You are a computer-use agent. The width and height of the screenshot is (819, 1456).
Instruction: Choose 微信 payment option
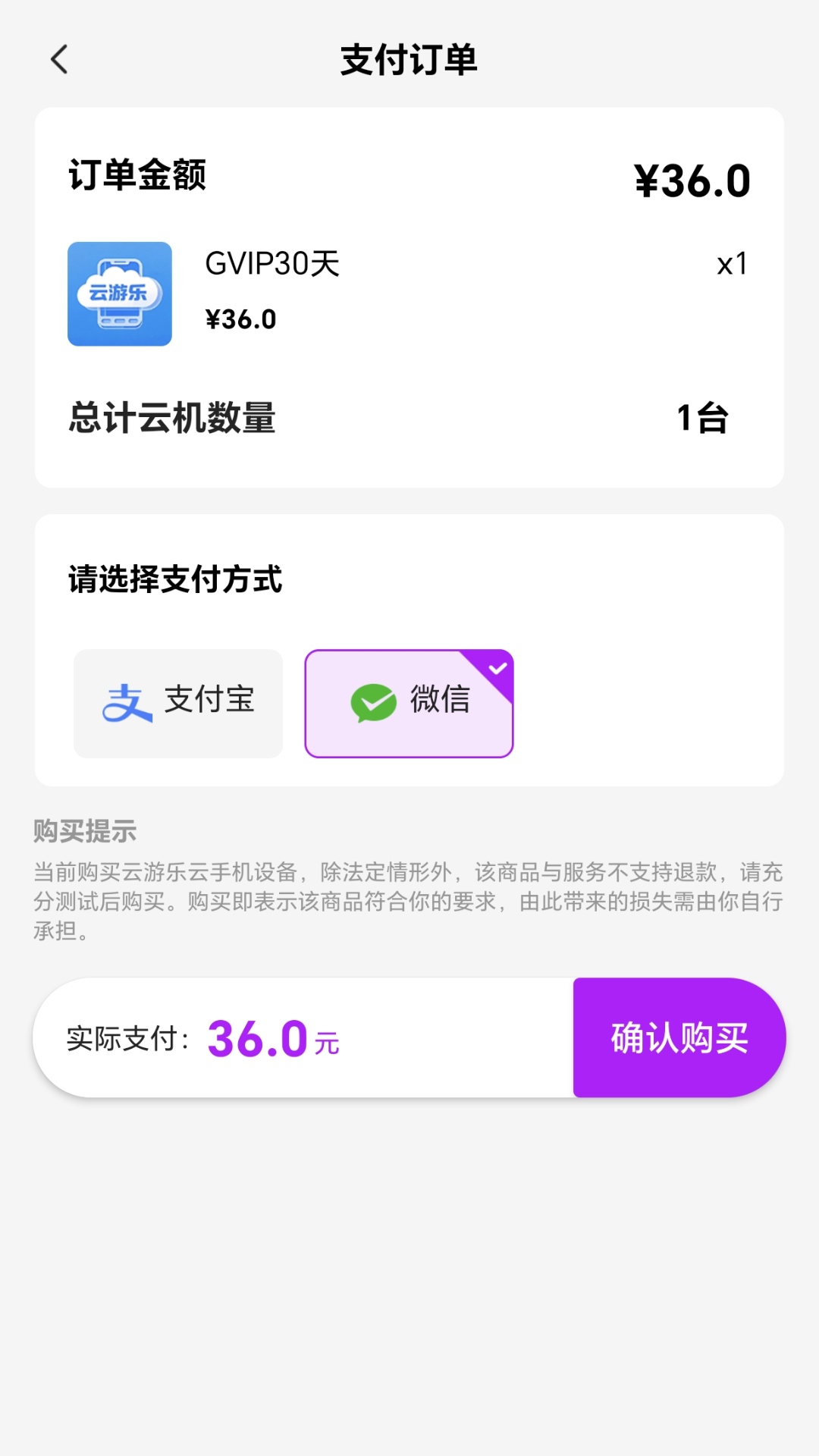[x=409, y=703]
